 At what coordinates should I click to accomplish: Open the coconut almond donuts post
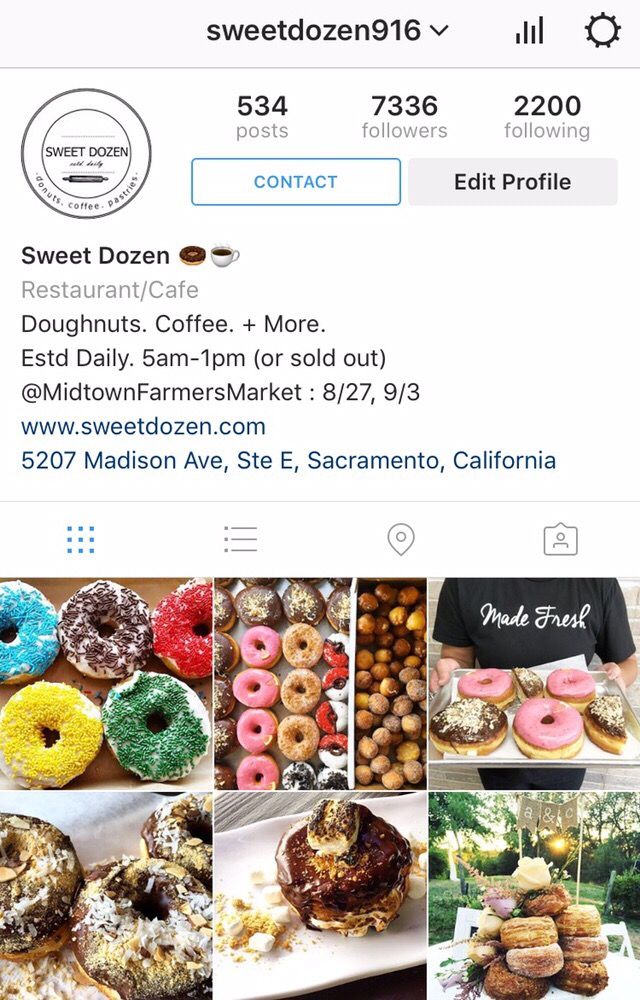pos(106,896)
